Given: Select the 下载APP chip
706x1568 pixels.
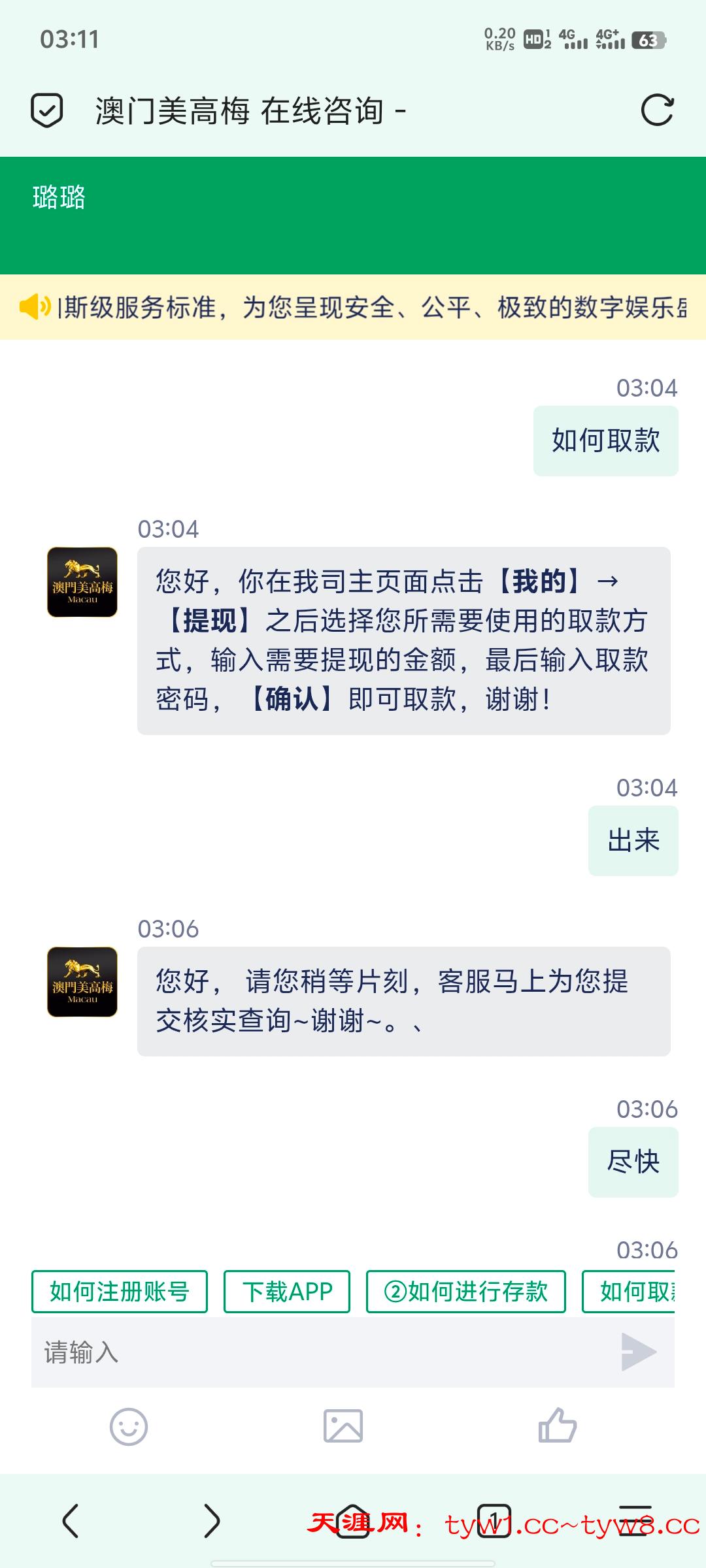Looking at the screenshot, I should [287, 1292].
